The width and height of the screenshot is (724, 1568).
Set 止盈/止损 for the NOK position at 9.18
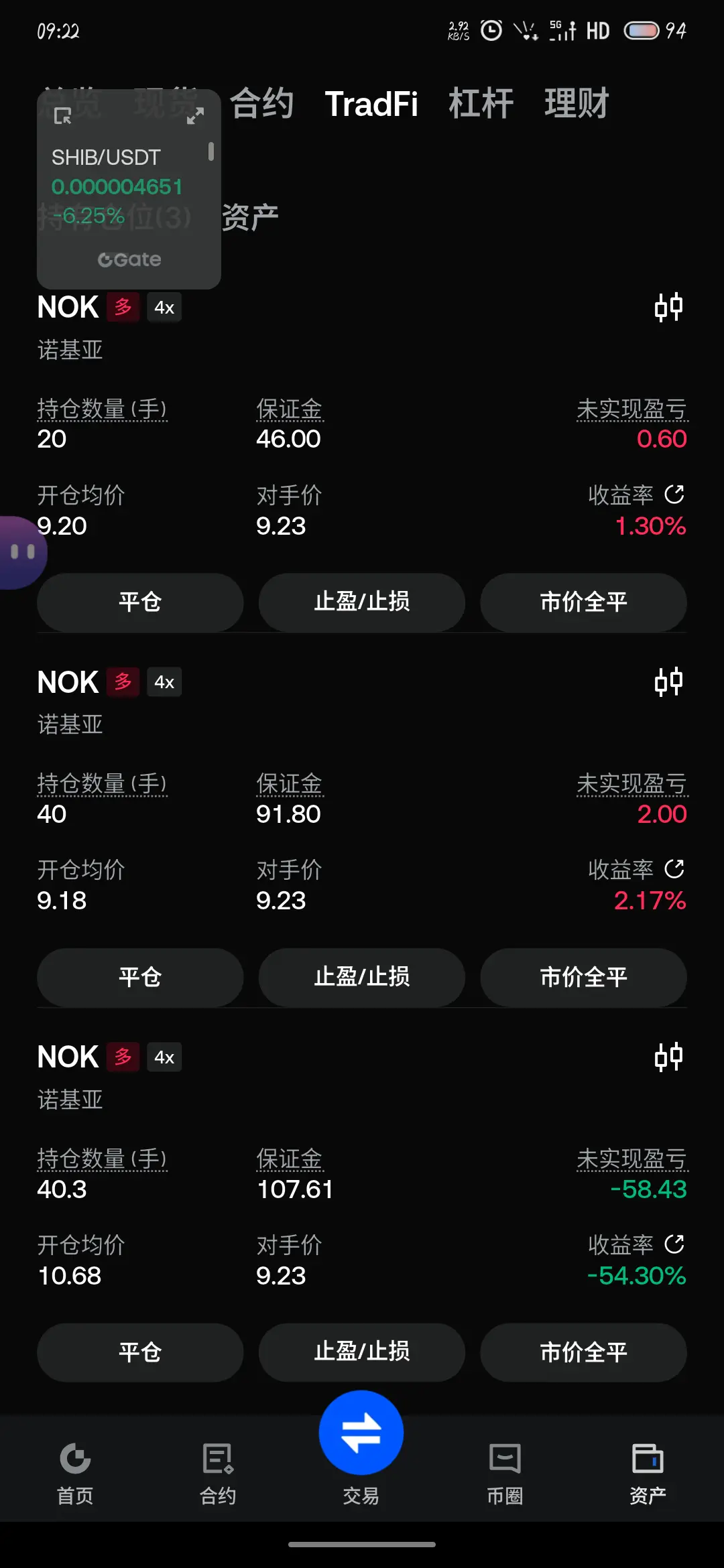(x=362, y=977)
